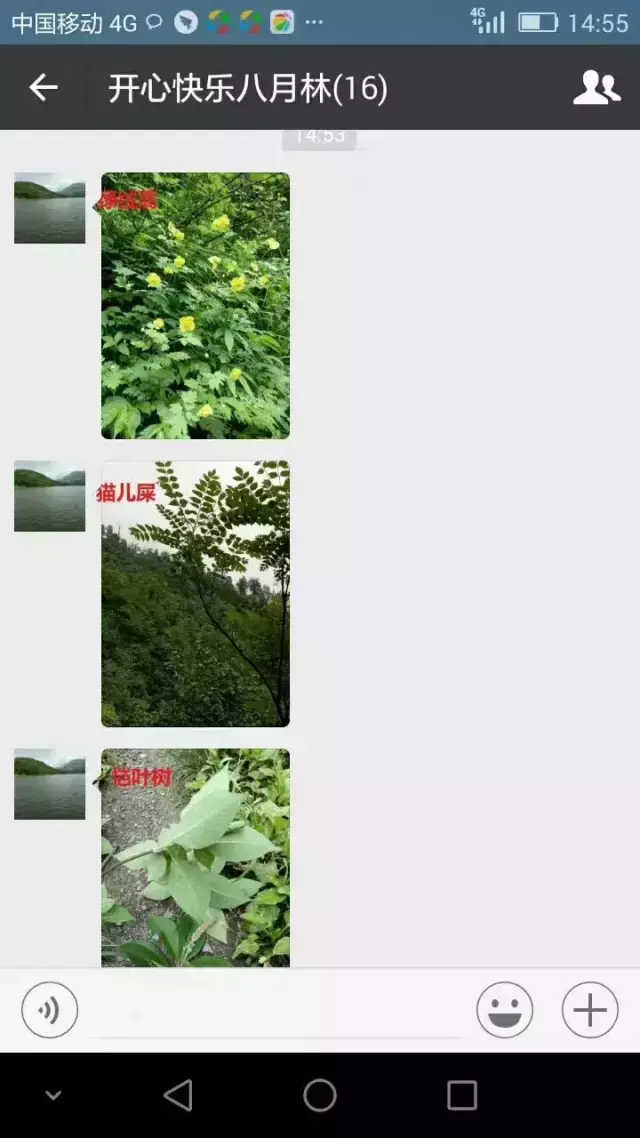Tap the message text input field
This screenshot has height=1138, width=640.
(x=276, y=1010)
